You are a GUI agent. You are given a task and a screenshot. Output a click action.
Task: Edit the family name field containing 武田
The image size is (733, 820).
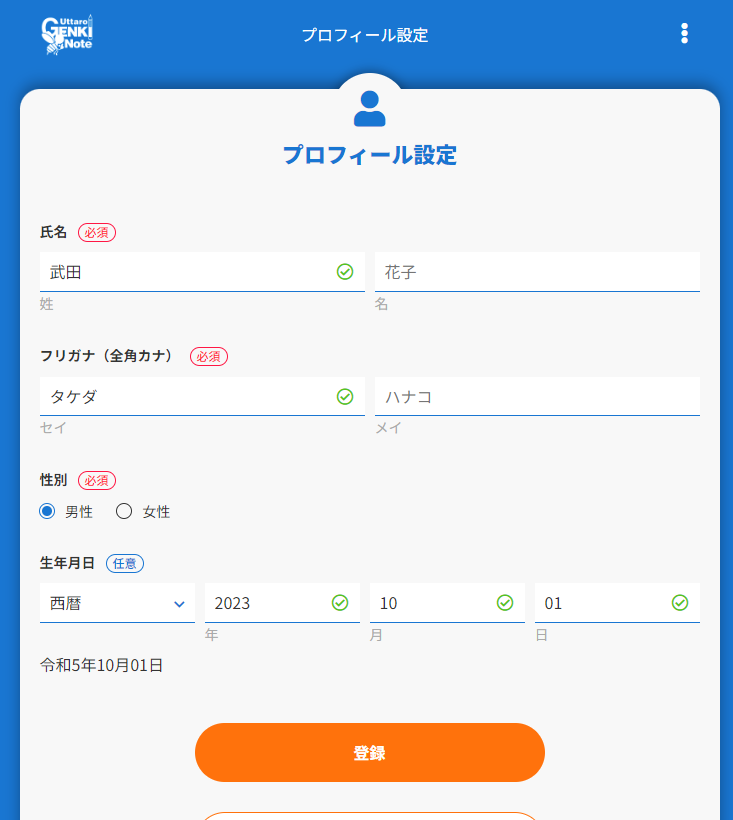pos(185,272)
